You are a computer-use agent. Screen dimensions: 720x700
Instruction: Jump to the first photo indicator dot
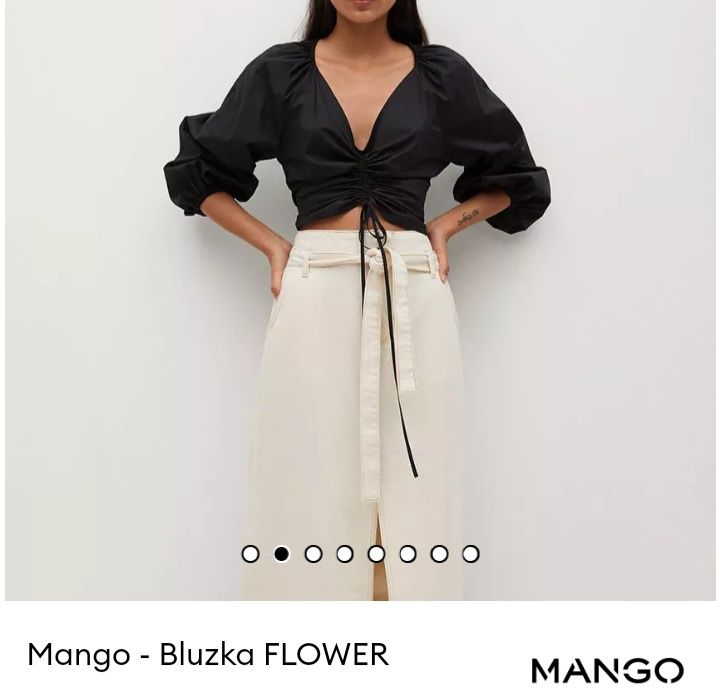251,554
